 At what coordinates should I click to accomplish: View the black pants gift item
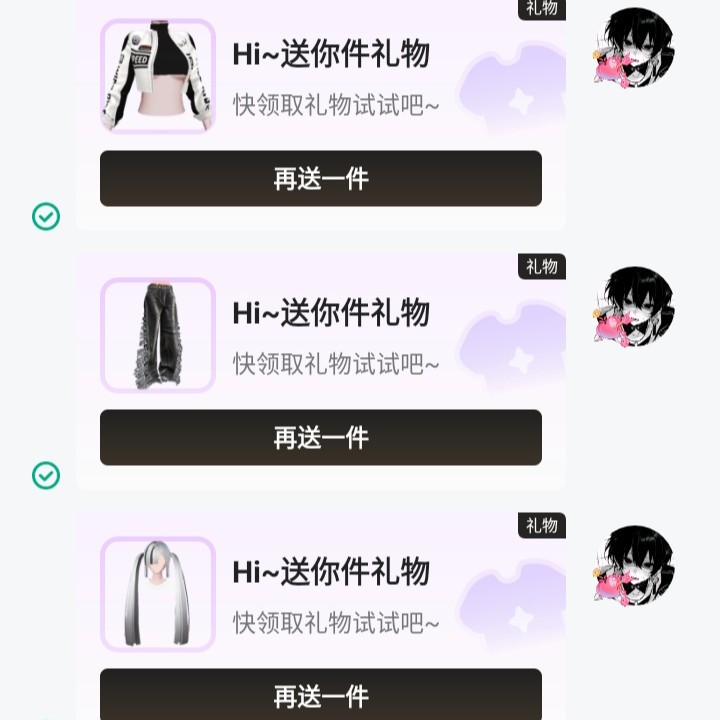pos(158,335)
